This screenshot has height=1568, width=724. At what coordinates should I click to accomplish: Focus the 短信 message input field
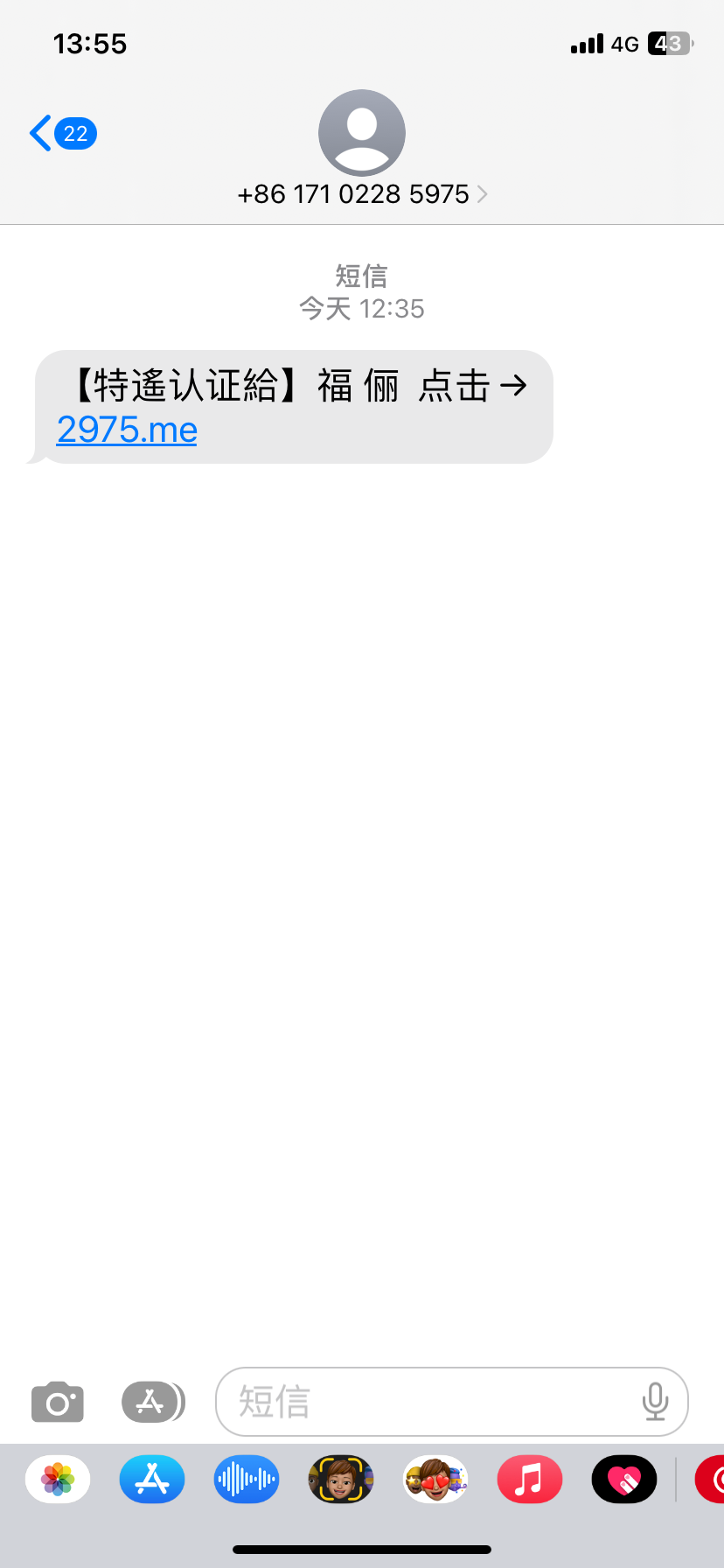coord(428,1402)
